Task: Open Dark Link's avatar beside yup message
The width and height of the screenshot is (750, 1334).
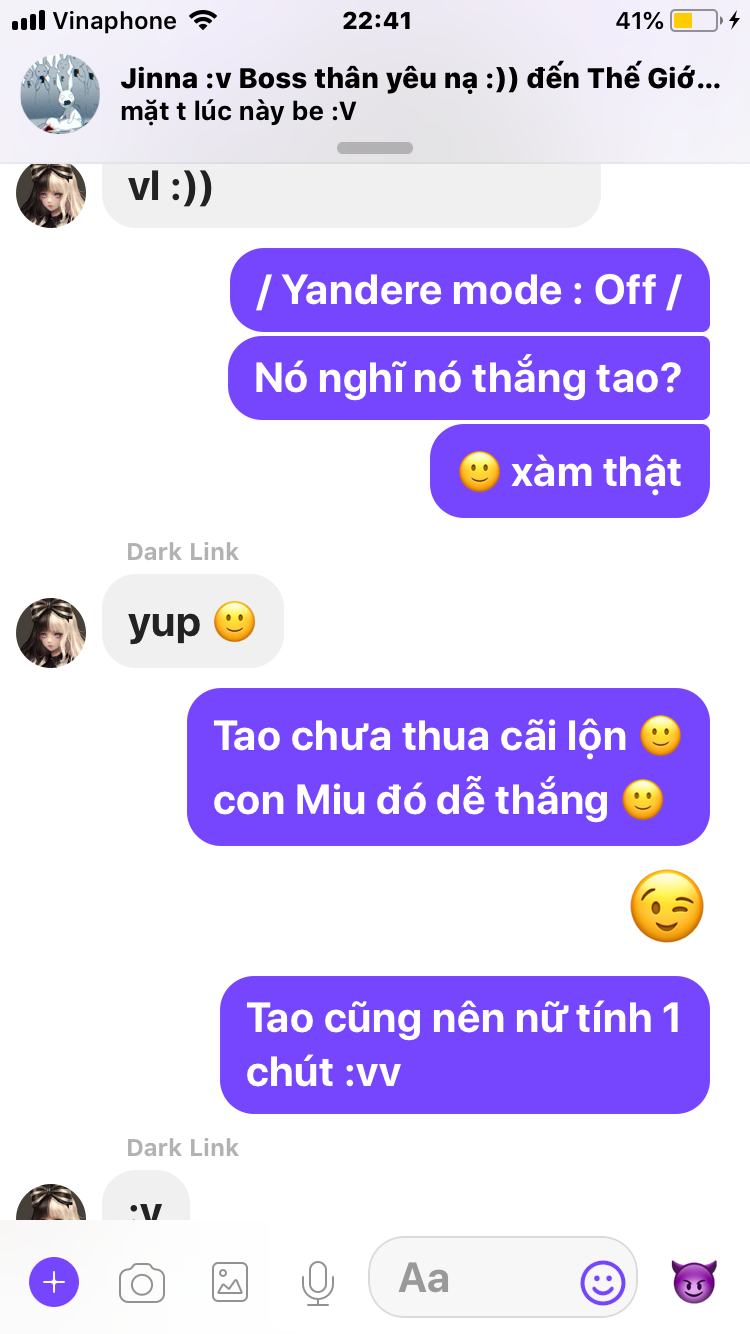Action: pos(51,633)
